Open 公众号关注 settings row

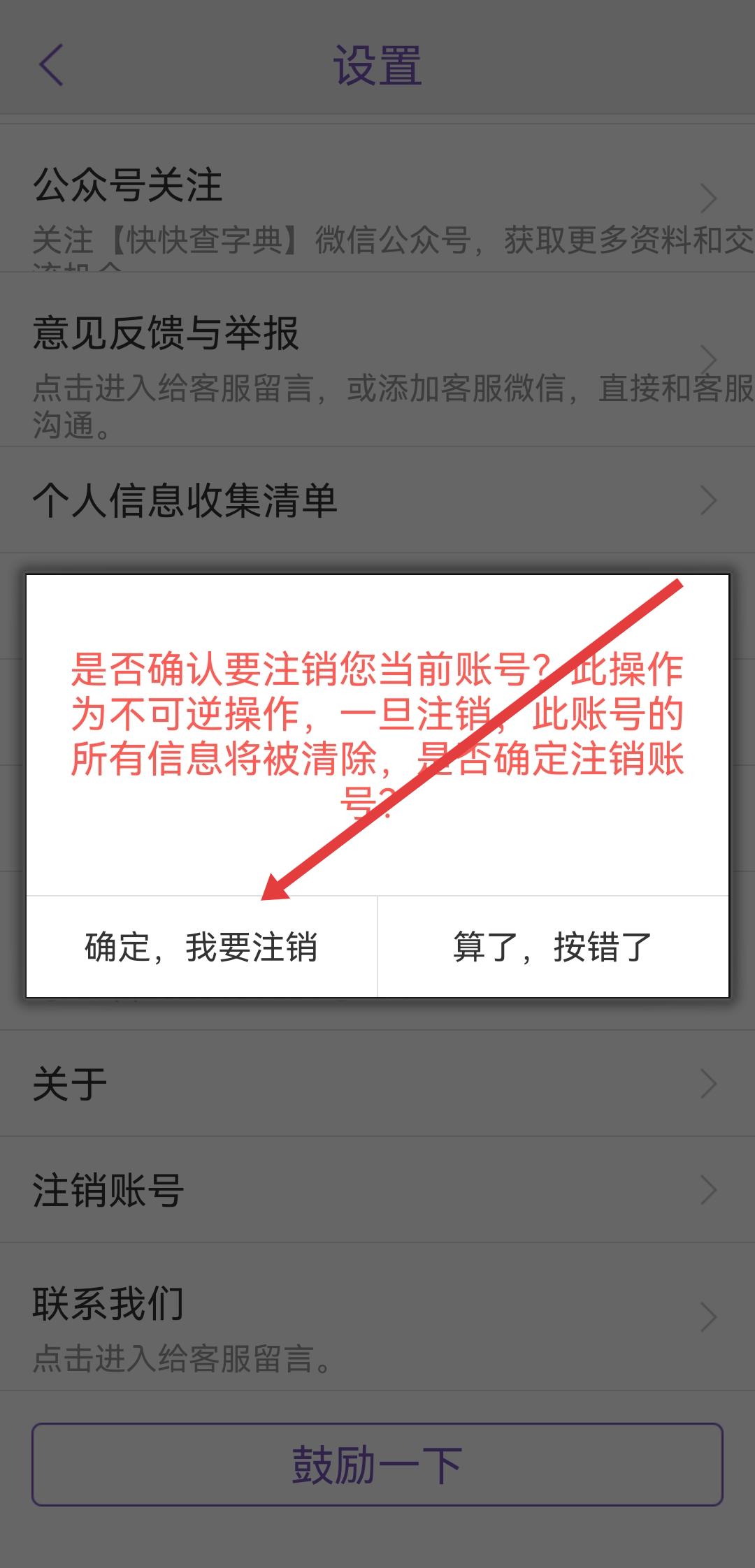pos(377,199)
